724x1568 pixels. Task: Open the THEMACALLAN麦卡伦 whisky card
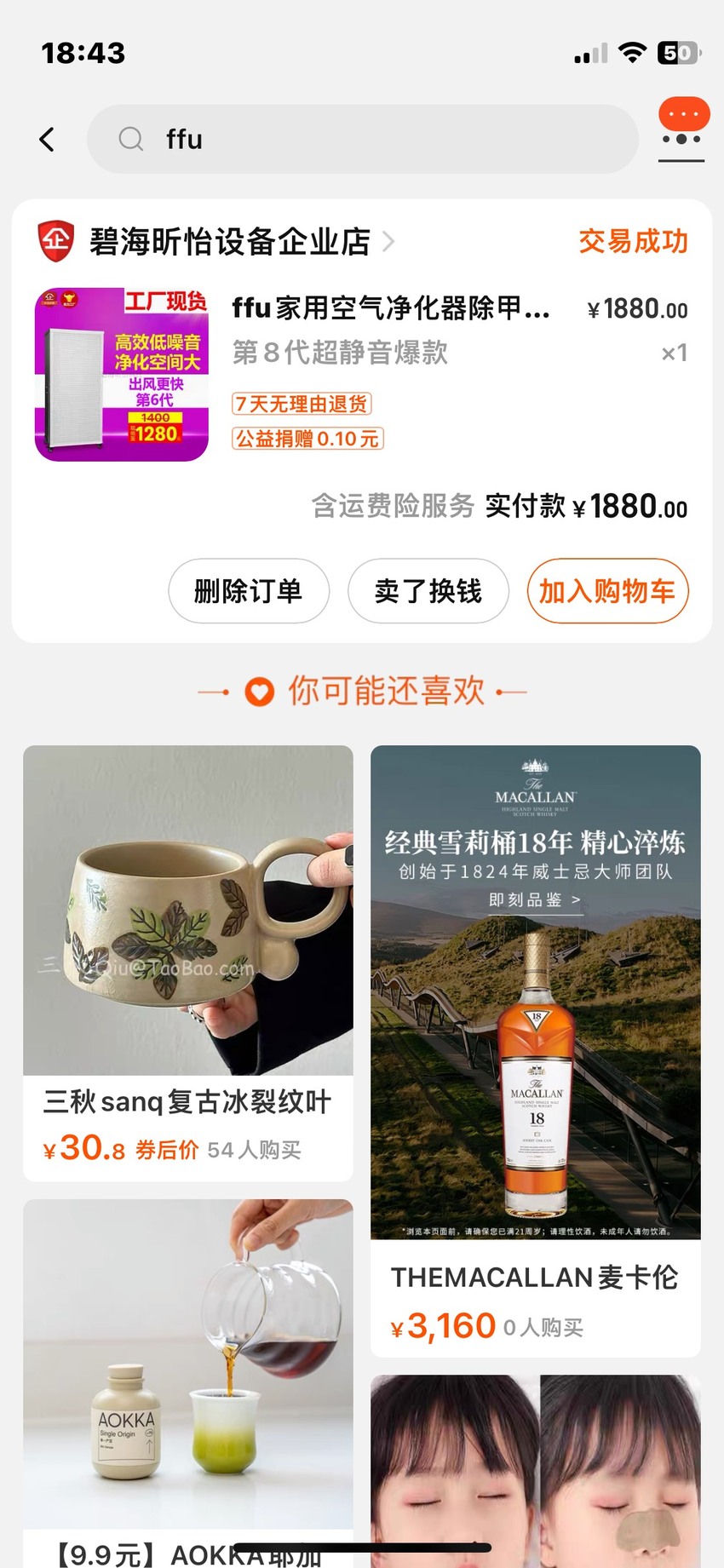pos(536,1051)
